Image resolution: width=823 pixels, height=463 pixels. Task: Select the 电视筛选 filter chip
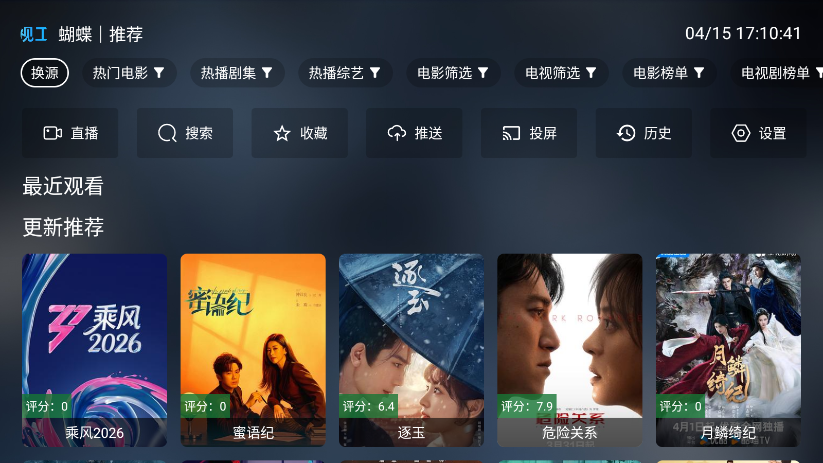(561, 73)
